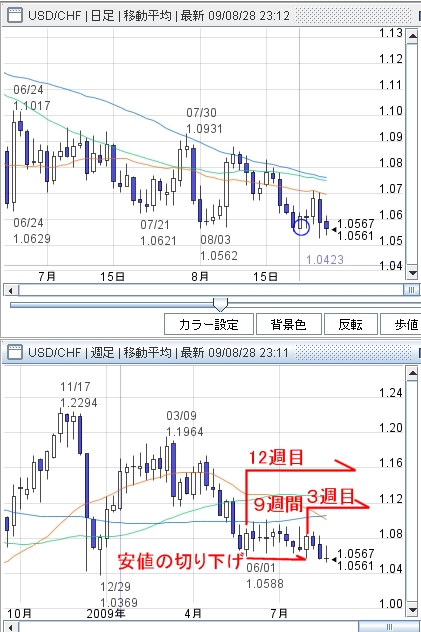Click the weekly chart price scale up arrow

tap(412, 374)
